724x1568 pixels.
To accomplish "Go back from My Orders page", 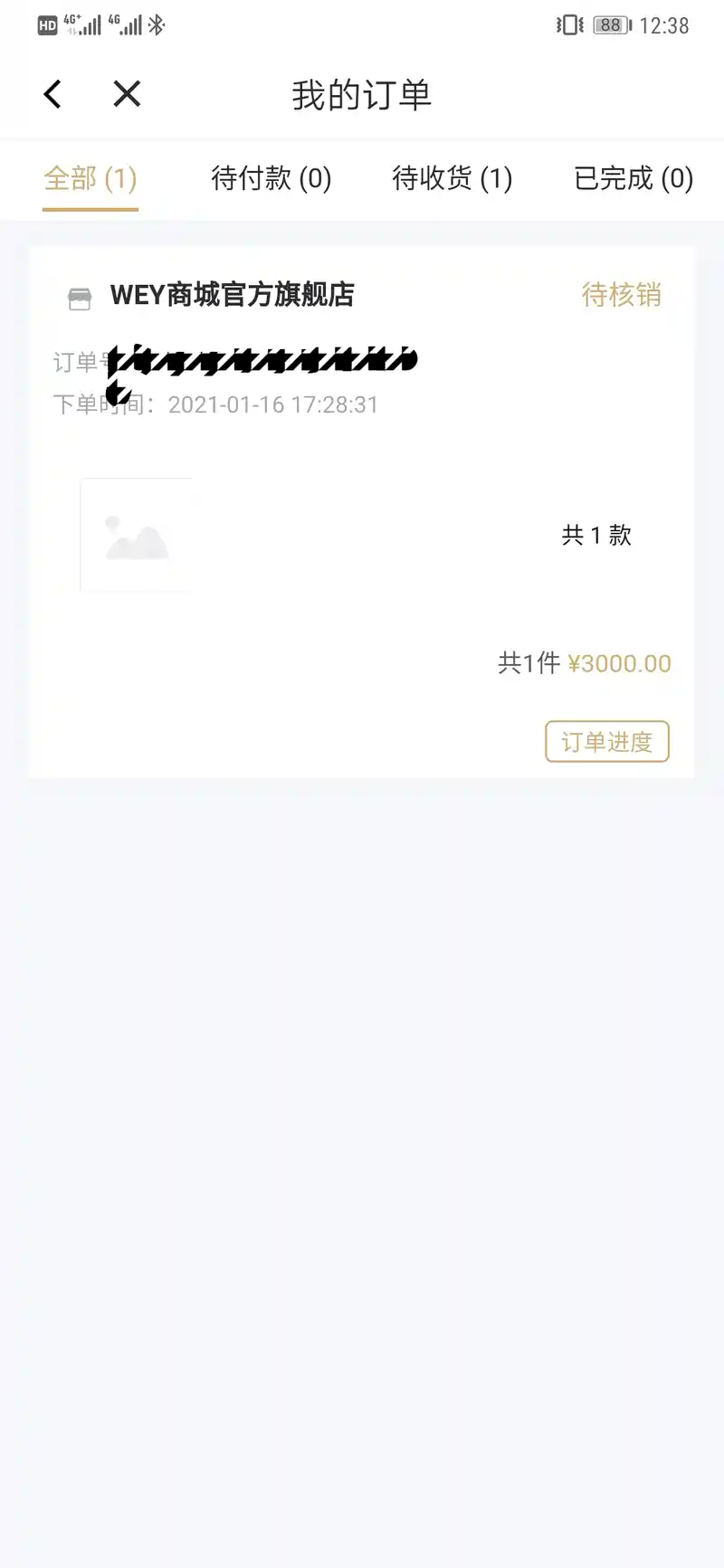I will [52, 94].
